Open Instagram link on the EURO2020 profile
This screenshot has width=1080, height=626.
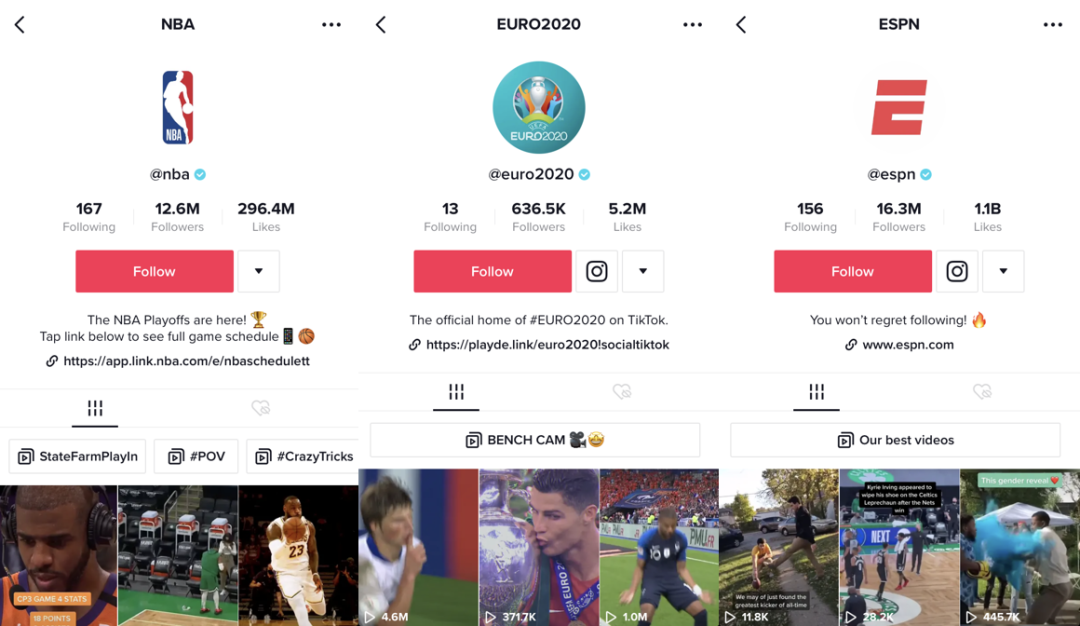(596, 271)
